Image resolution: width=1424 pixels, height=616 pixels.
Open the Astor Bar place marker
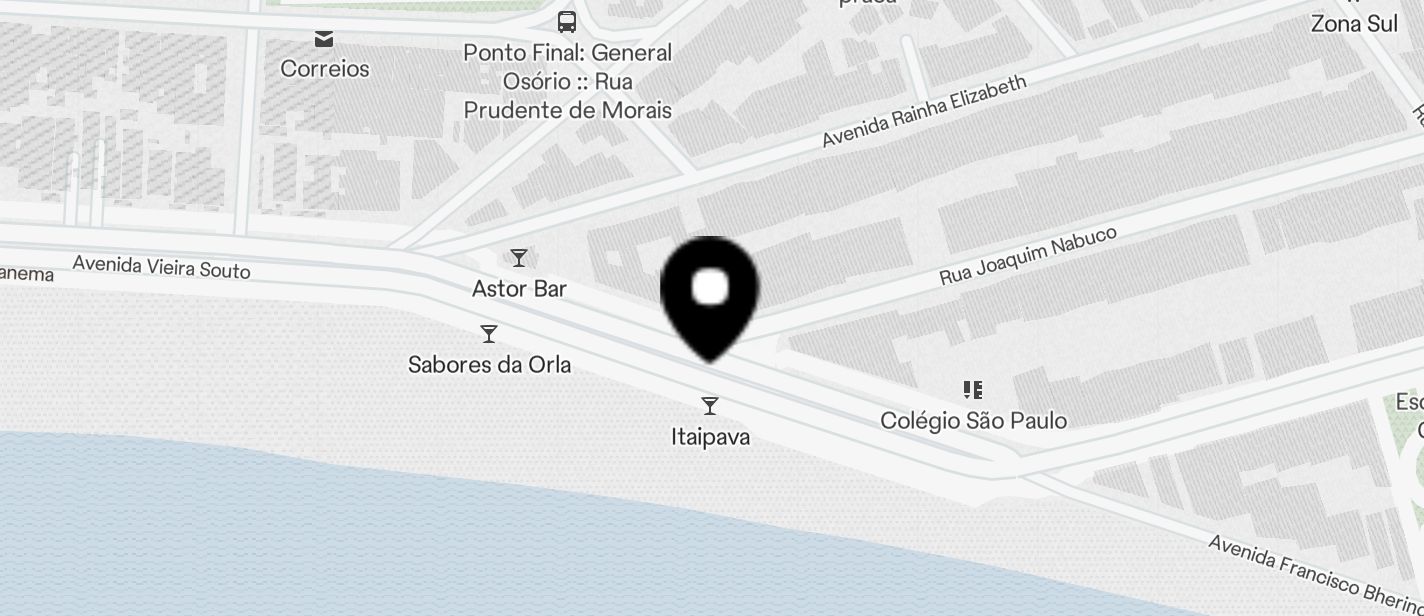[x=518, y=259]
